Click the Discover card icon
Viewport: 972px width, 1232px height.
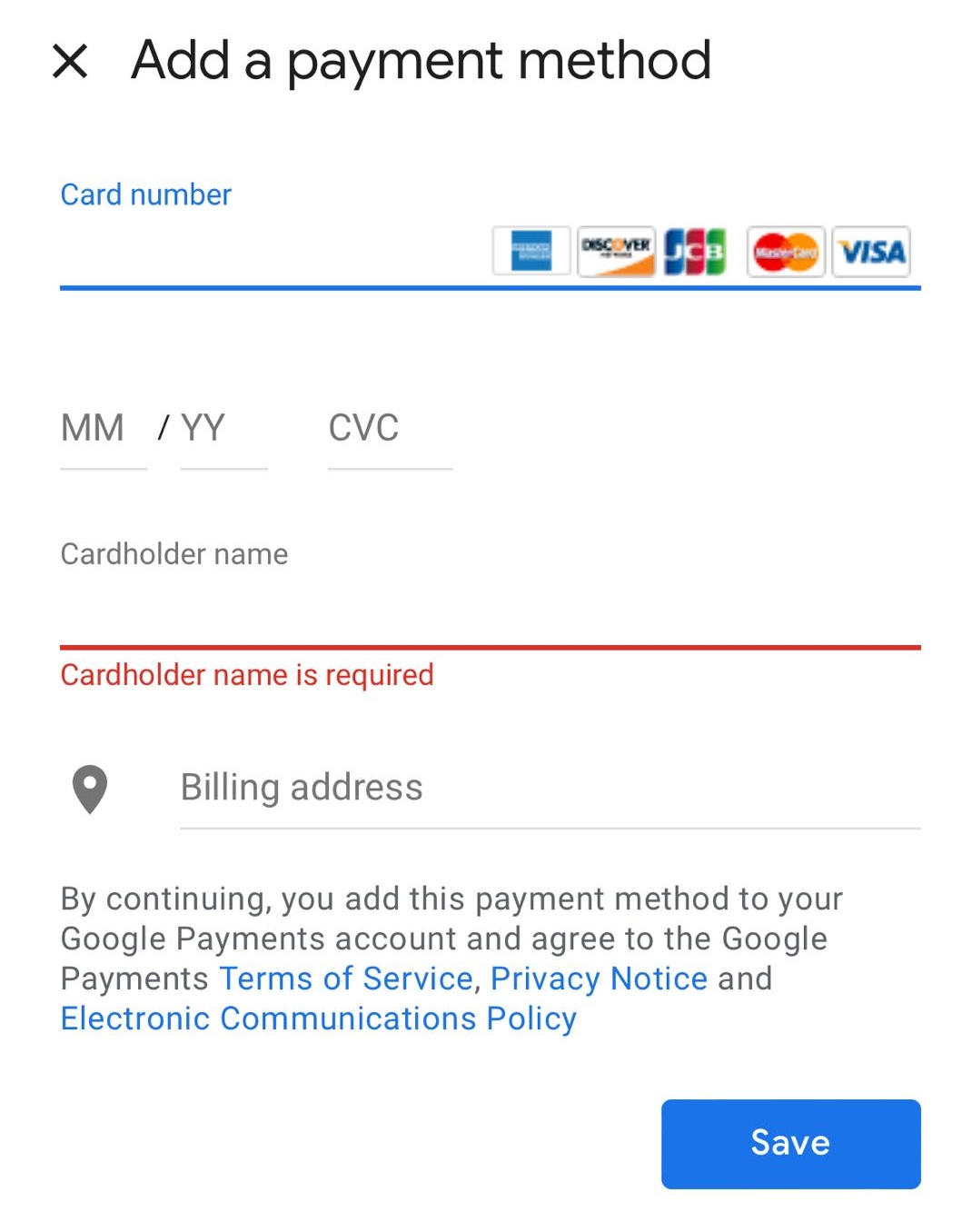[x=616, y=252]
